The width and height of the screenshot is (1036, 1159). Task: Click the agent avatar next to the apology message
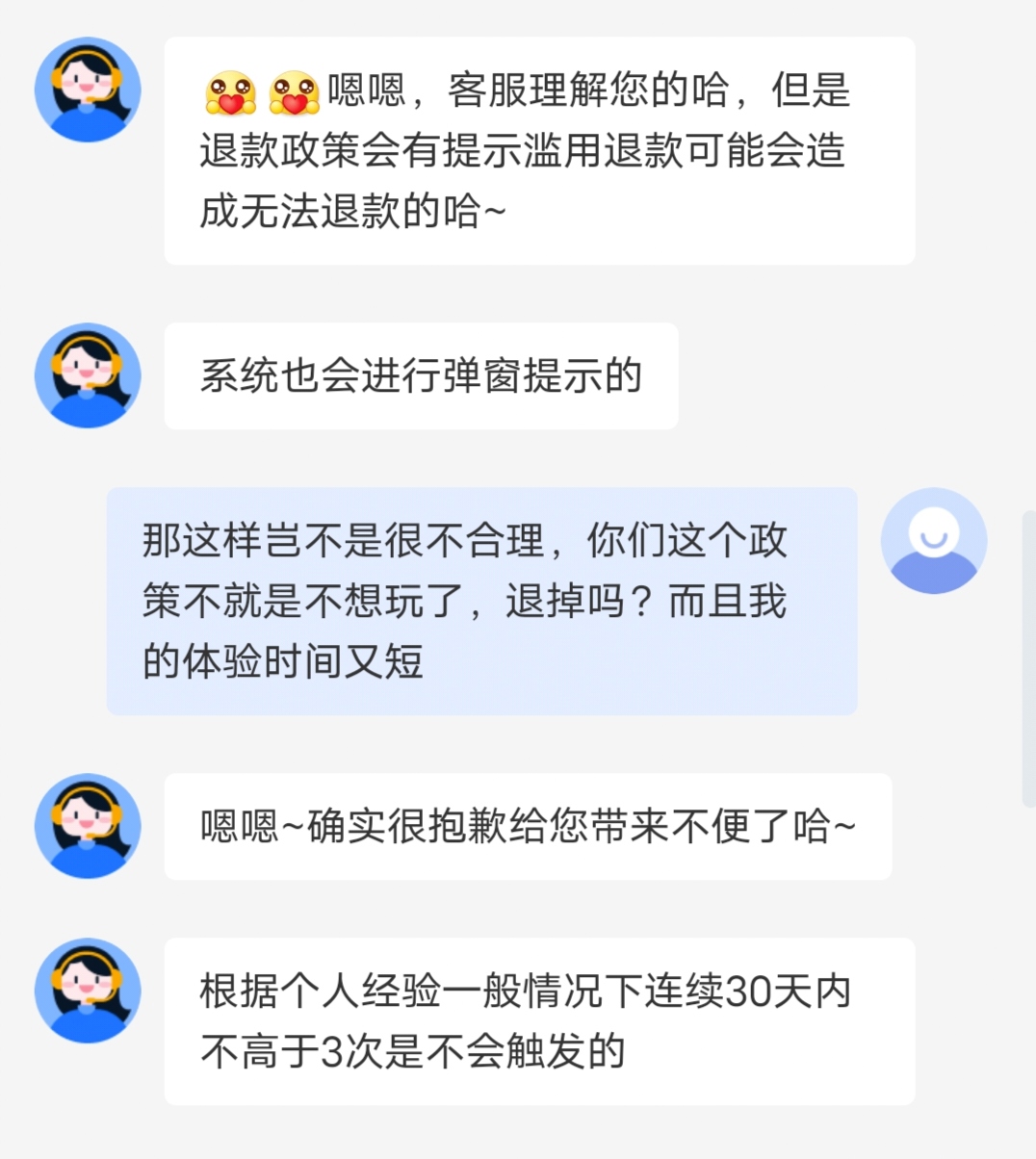[87, 826]
